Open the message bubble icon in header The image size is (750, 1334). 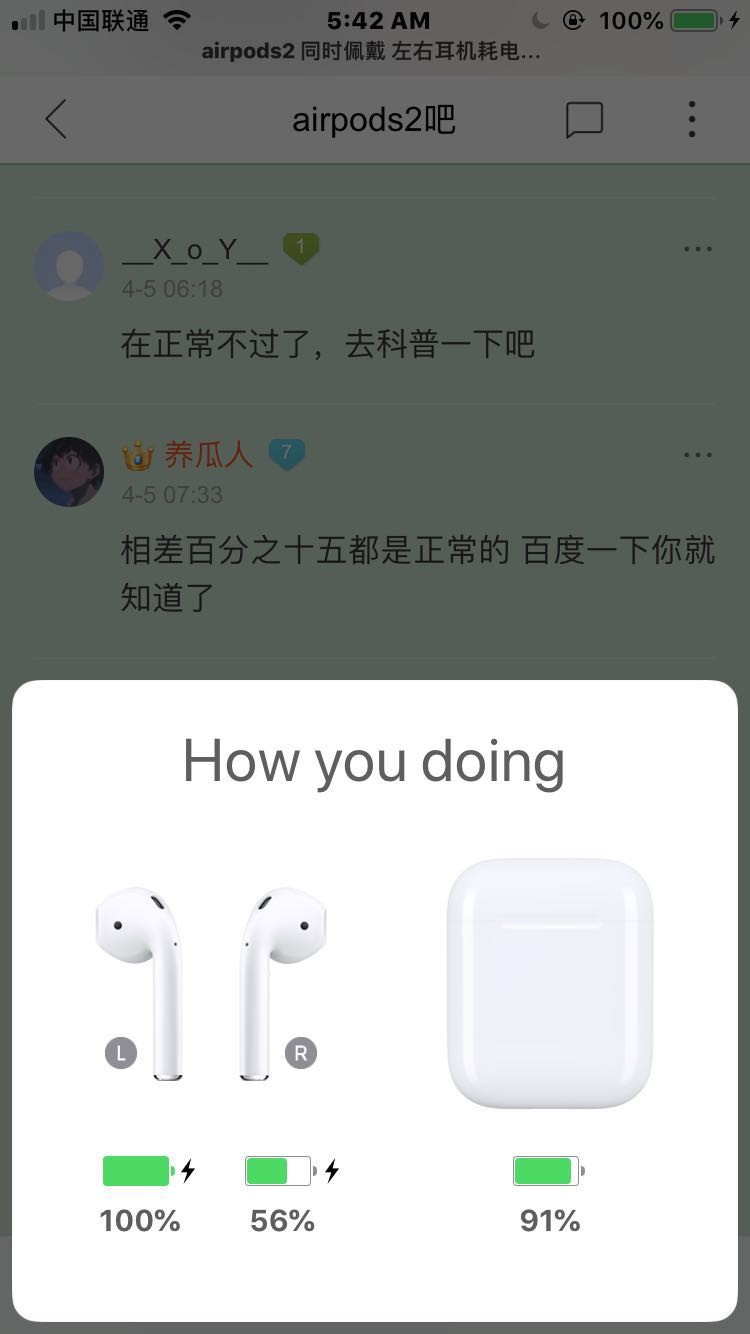coord(584,120)
